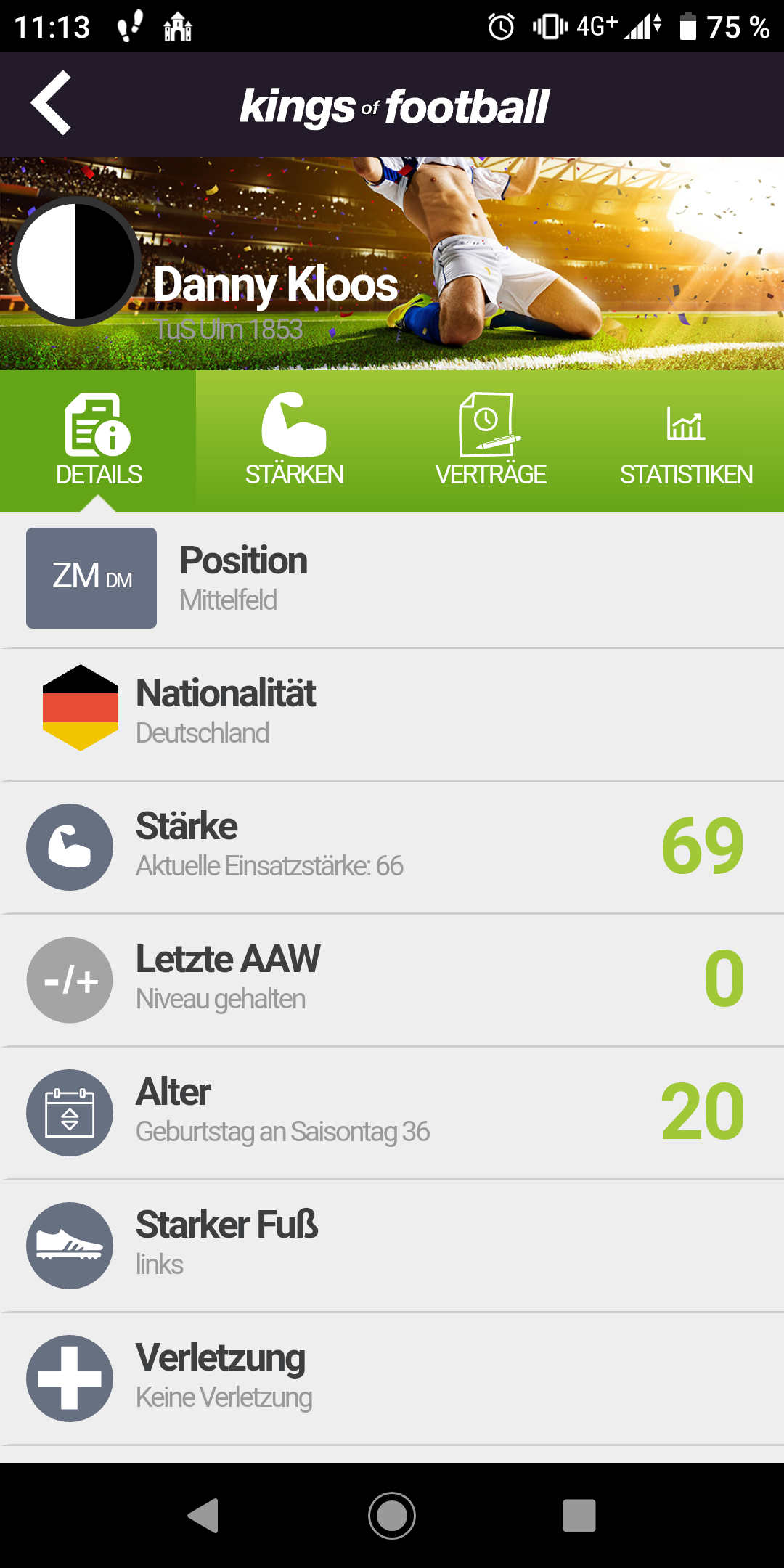Switch to the Statistiken tab
Viewport: 784px width, 1568px height.
686,441
